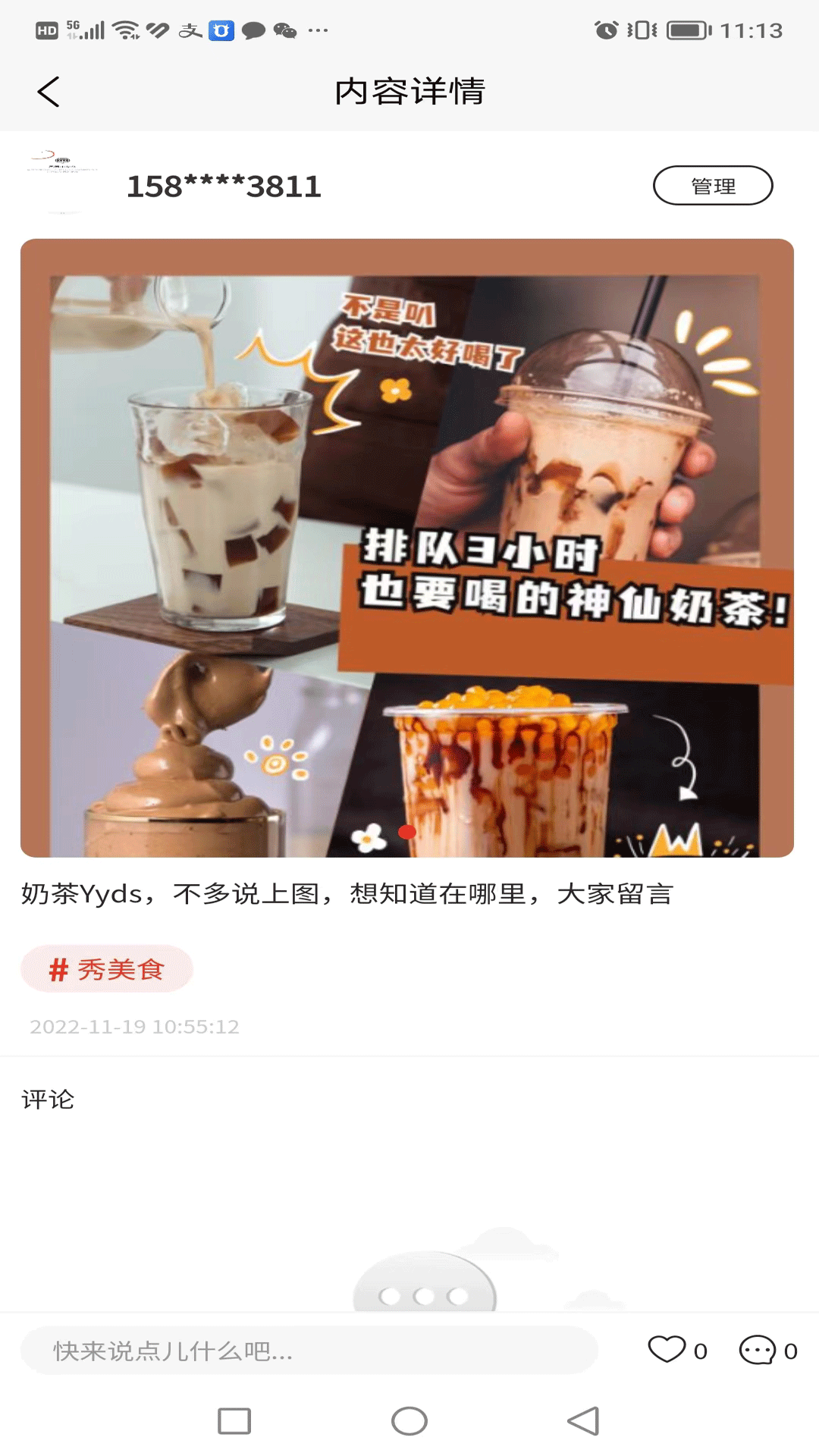Tap the battery icon in status bar
Image resolution: width=819 pixels, height=1456 pixels.
coord(686,32)
